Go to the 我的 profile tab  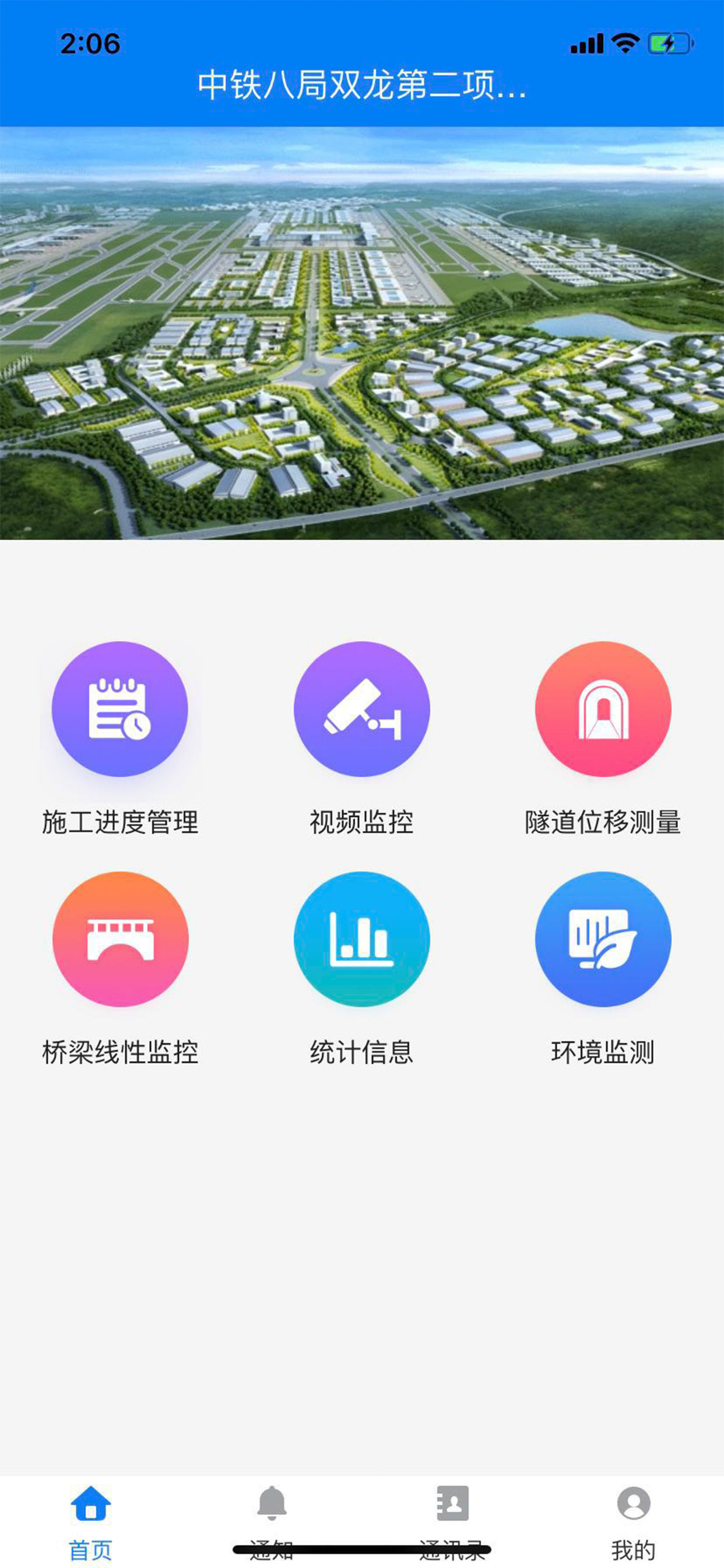(633, 1517)
